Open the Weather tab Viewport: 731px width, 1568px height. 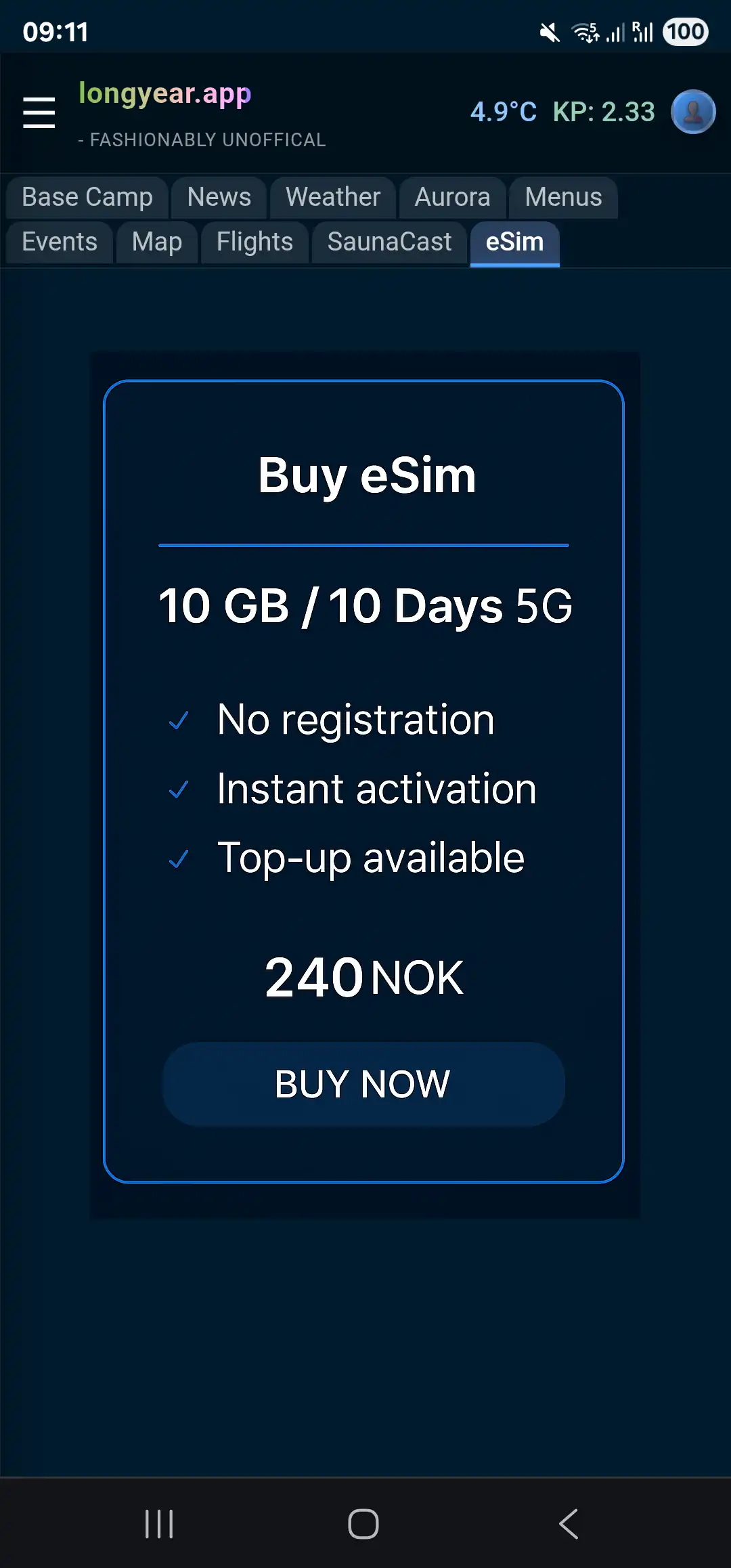click(x=332, y=198)
